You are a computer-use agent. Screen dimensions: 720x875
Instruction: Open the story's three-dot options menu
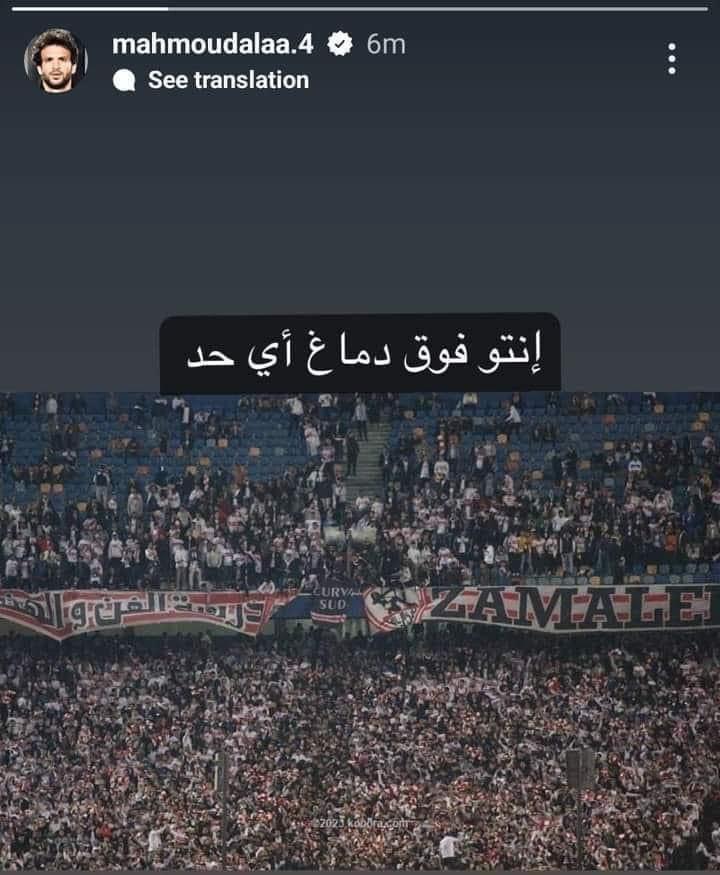tap(671, 58)
